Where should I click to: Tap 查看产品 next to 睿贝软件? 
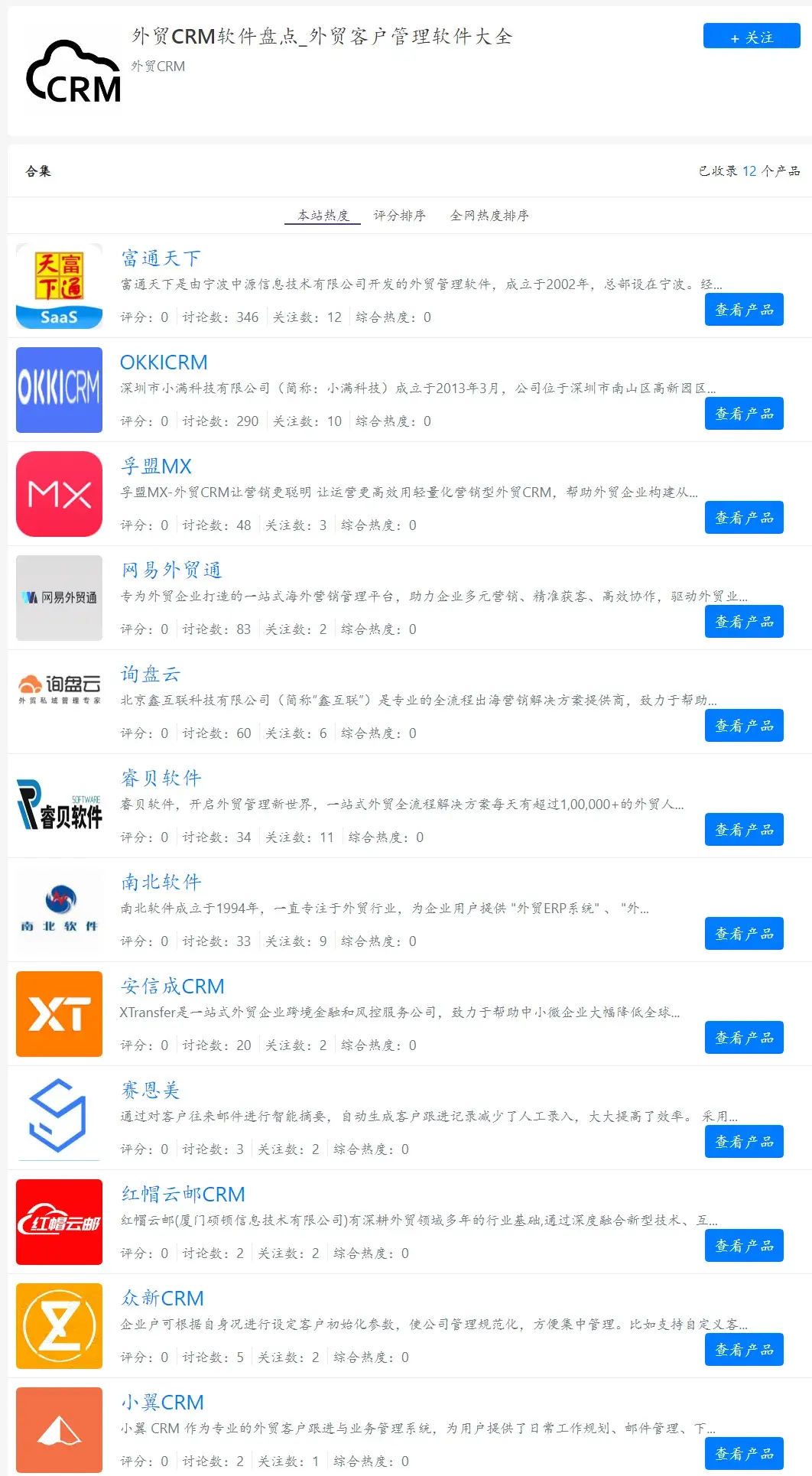[744, 830]
